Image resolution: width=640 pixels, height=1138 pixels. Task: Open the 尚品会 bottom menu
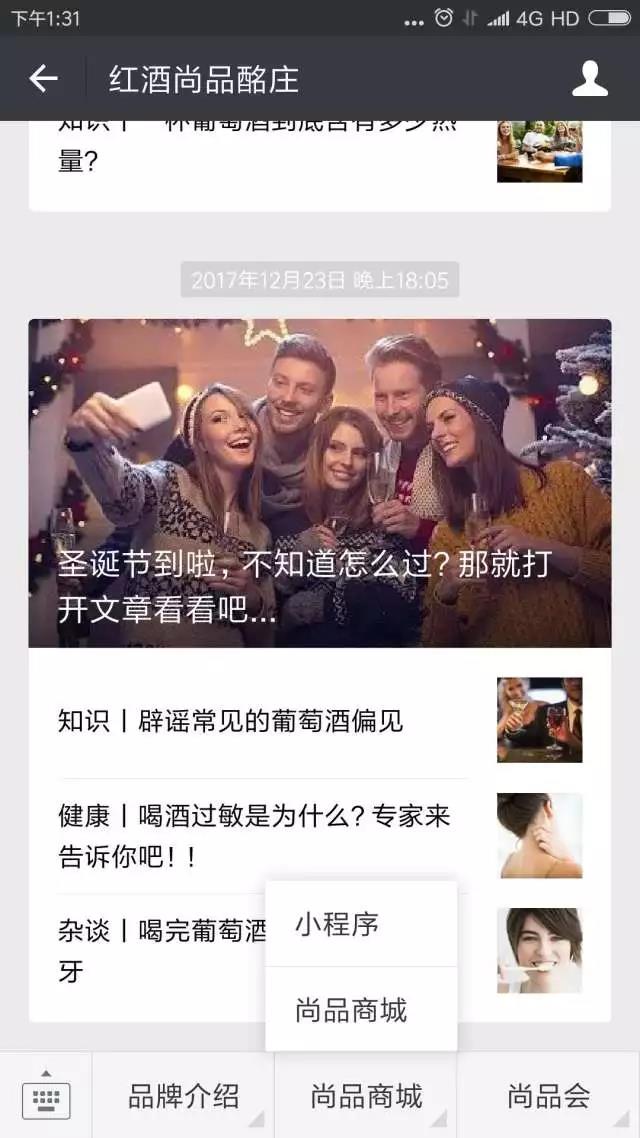548,1097
